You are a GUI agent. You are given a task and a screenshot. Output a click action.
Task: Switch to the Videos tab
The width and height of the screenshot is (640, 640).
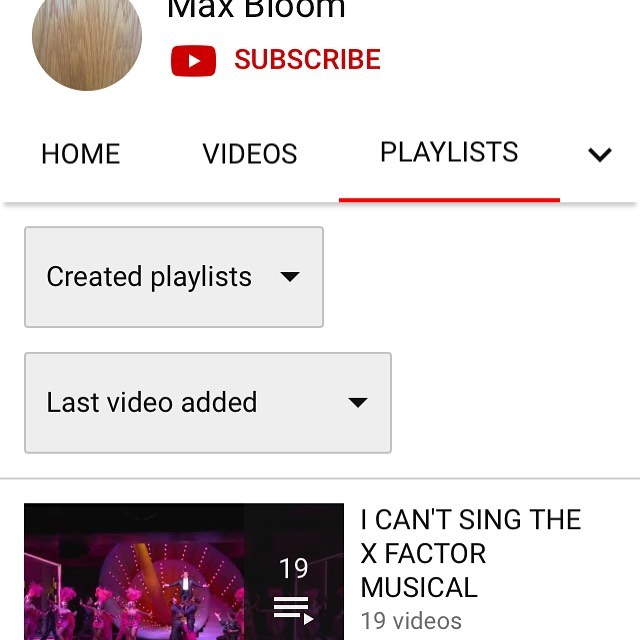tap(250, 154)
